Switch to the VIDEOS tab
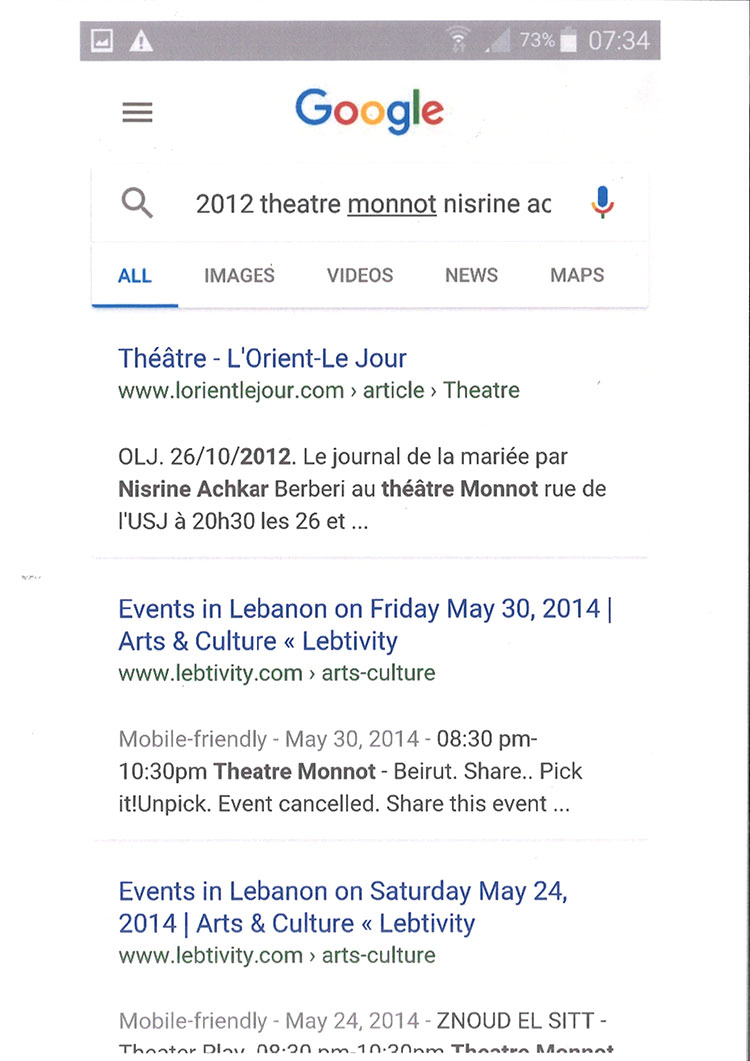This screenshot has width=750, height=1061. 360,276
